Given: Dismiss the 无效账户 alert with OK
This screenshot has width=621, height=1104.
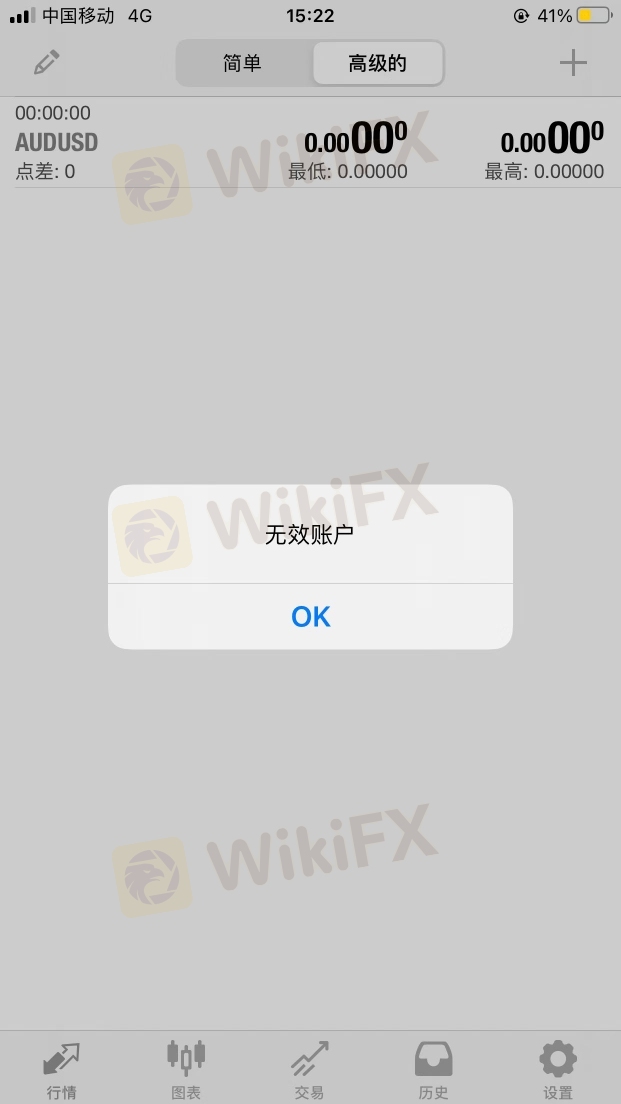Looking at the screenshot, I should tap(310, 617).
